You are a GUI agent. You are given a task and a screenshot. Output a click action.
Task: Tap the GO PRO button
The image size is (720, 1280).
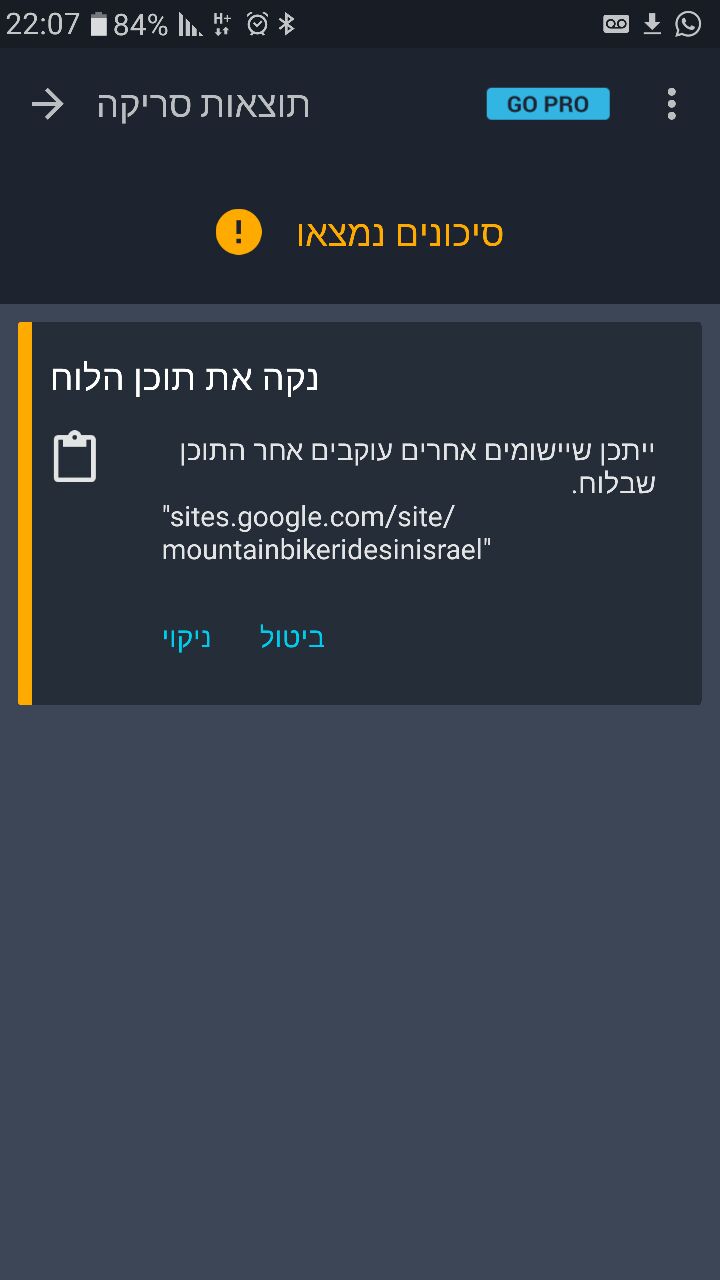pos(548,104)
